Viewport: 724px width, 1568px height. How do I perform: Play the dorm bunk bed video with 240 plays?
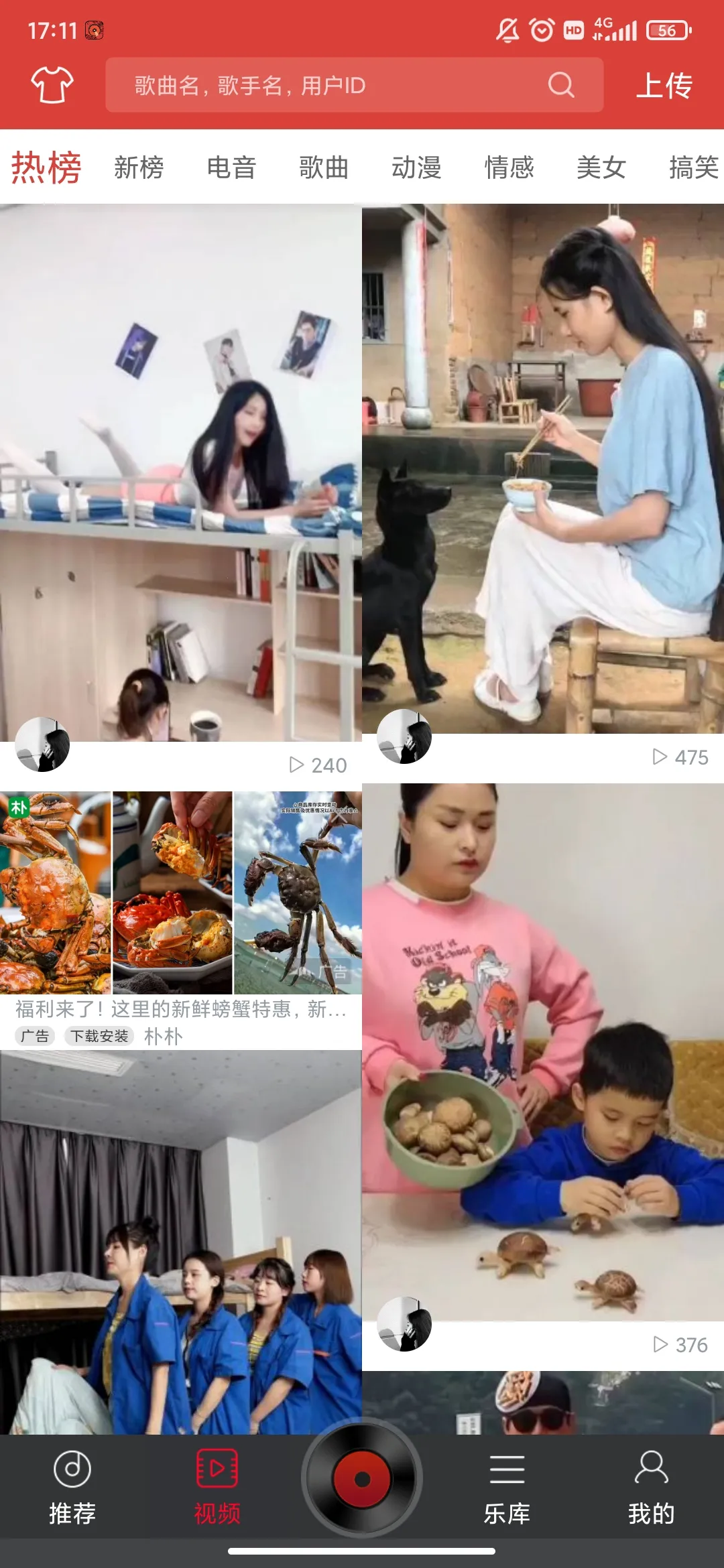181,469
